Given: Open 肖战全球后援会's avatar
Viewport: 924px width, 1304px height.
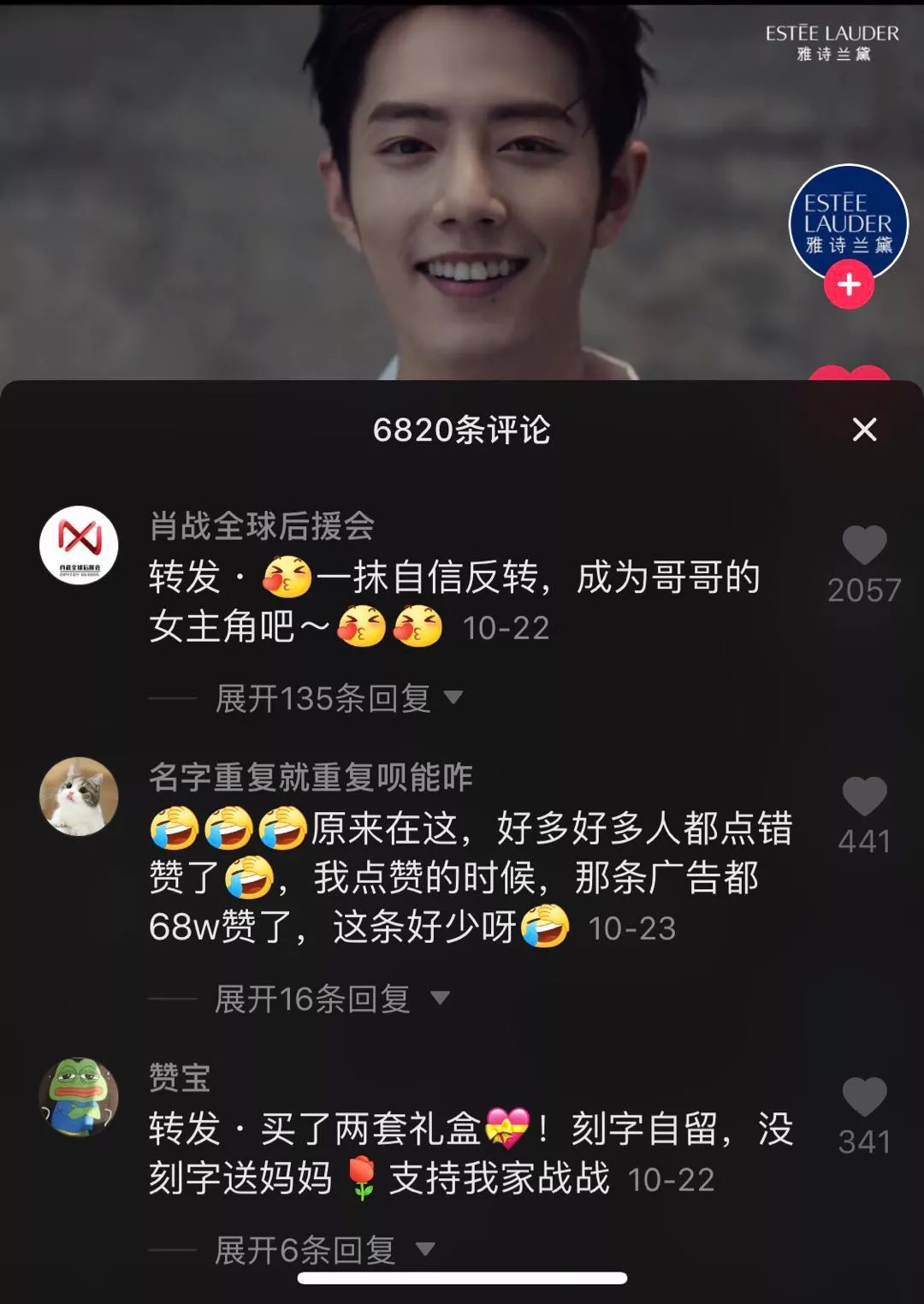Looking at the screenshot, I should (x=79, y=545).
